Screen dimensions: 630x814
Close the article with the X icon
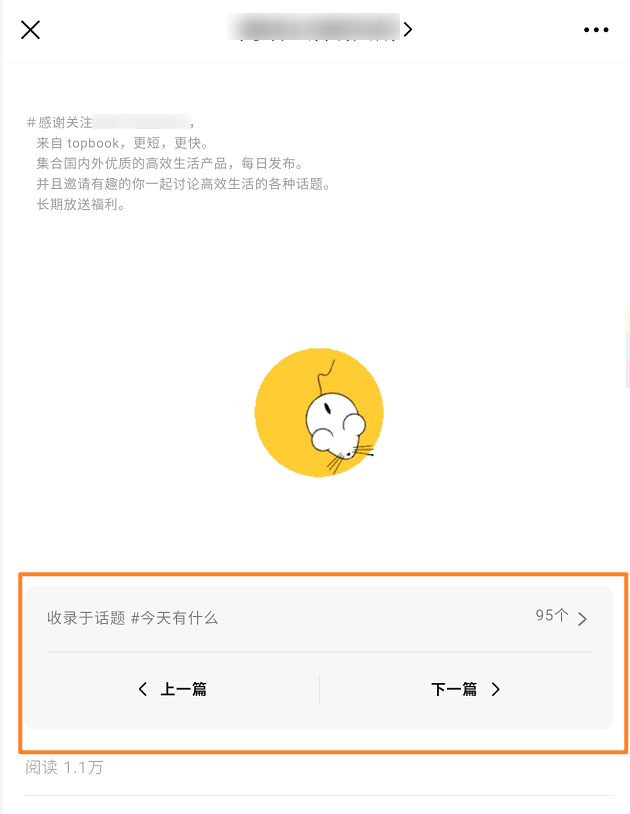point(31,30)
